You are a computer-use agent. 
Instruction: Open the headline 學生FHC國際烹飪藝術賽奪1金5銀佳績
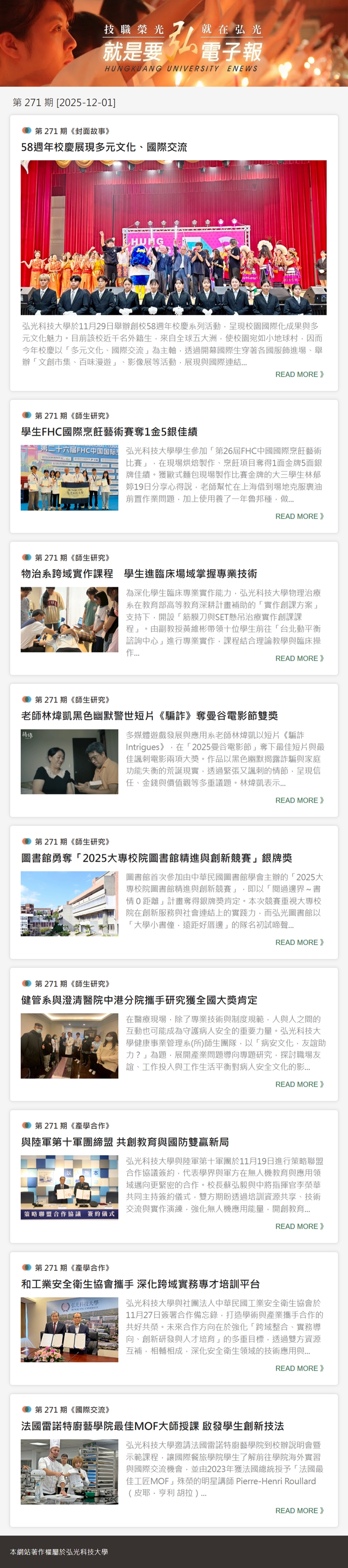pos(109,432)
